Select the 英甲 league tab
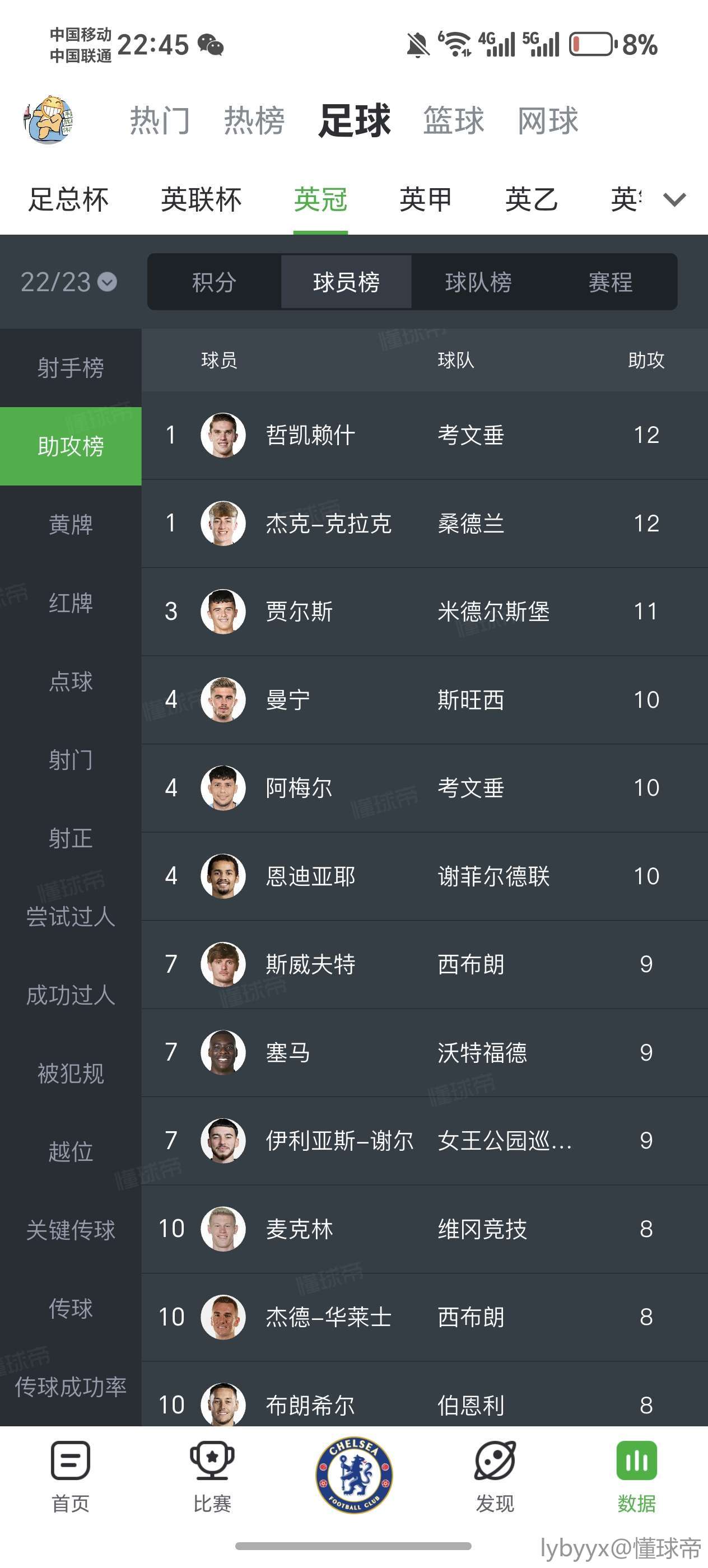The width and height of the screenshot is (708, 1568). pyautogui.click(x=426, y=199)
